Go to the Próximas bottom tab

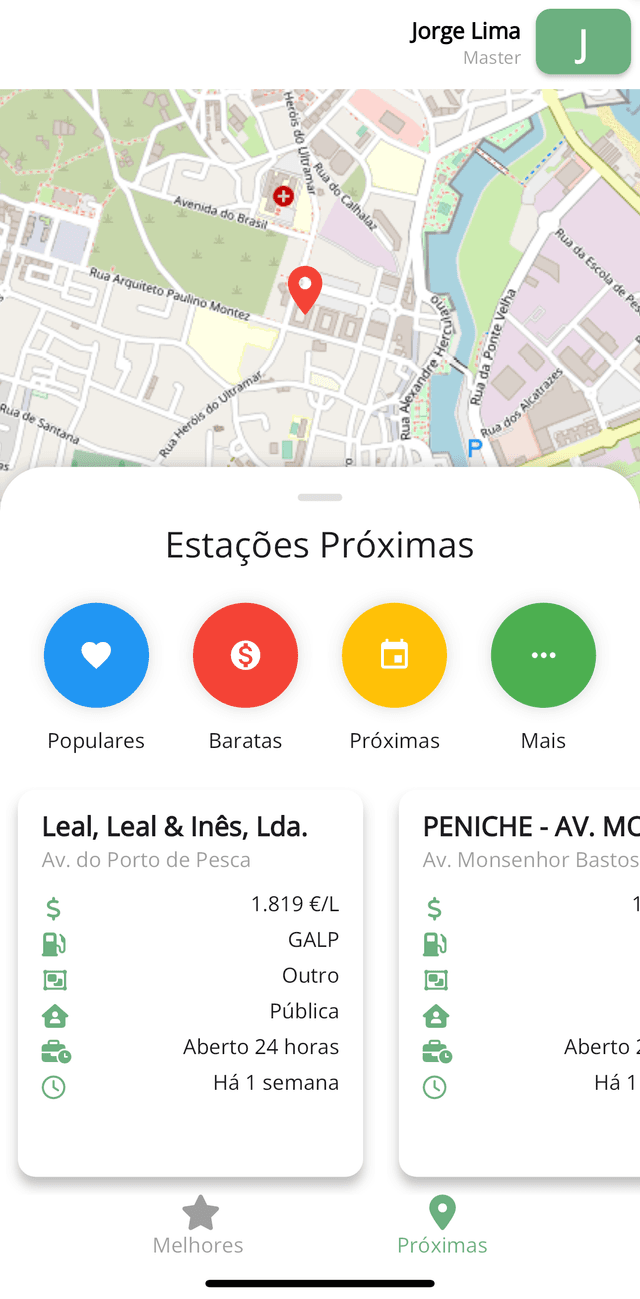442,1226
